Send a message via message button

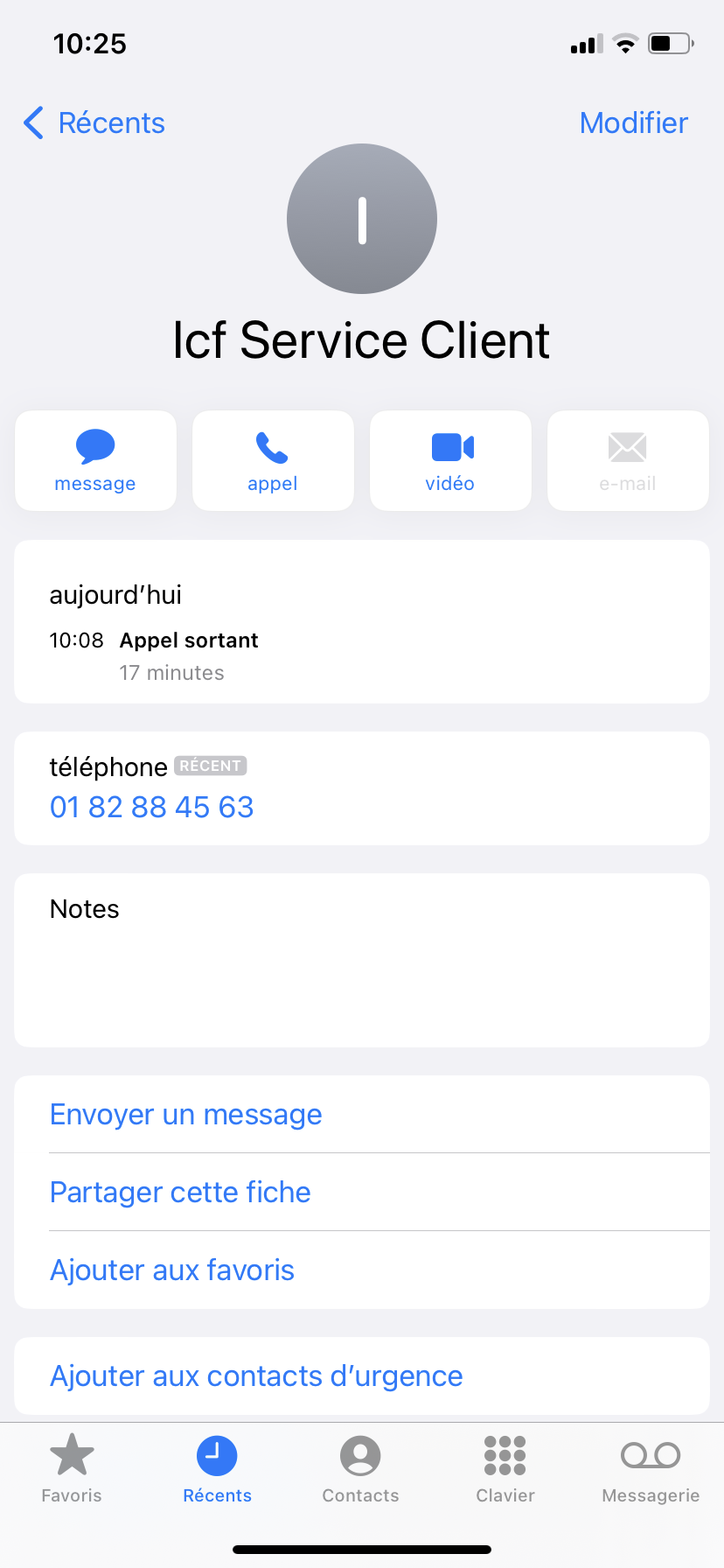click(x=95, y=461)
